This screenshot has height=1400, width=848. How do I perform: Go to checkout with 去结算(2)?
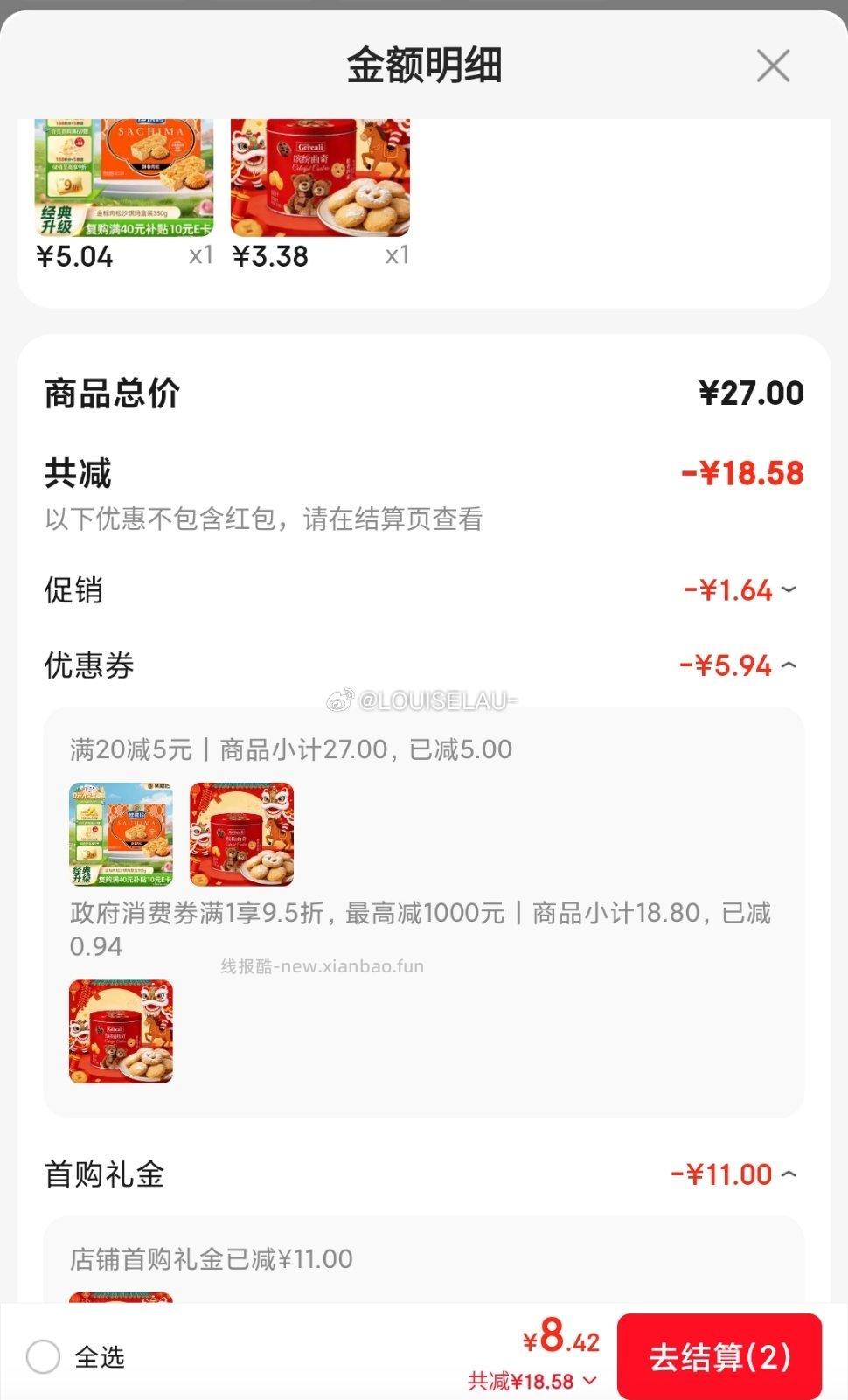coord(719,1356)
